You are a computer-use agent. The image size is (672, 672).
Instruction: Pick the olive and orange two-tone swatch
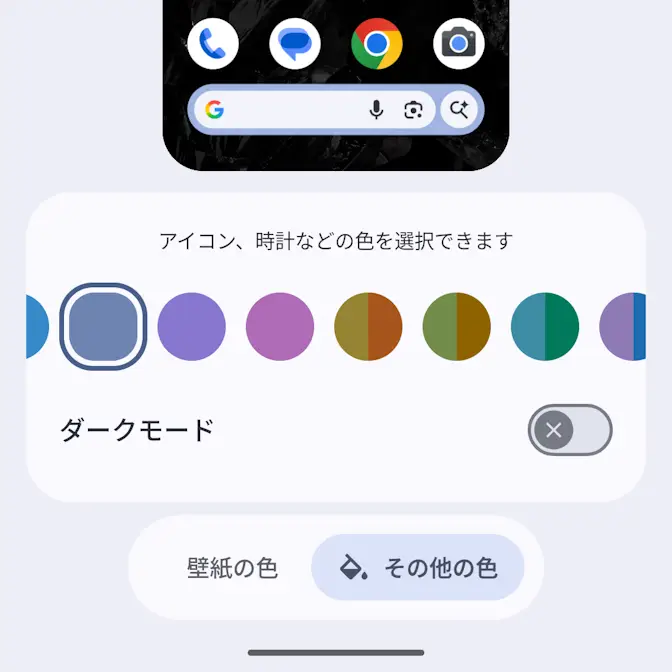coord(368,327)
